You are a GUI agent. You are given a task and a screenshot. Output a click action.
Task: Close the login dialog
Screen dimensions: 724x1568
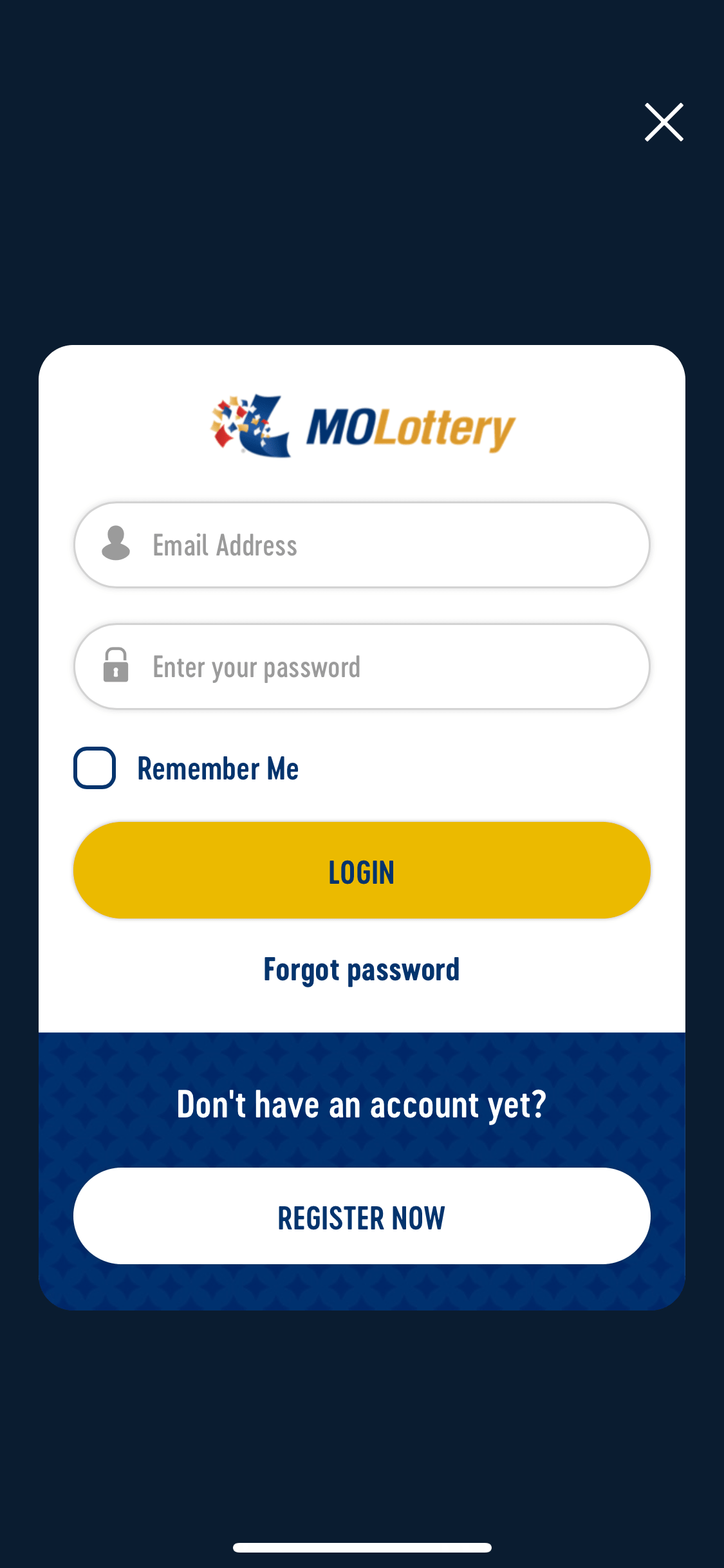tap(664, 122)
